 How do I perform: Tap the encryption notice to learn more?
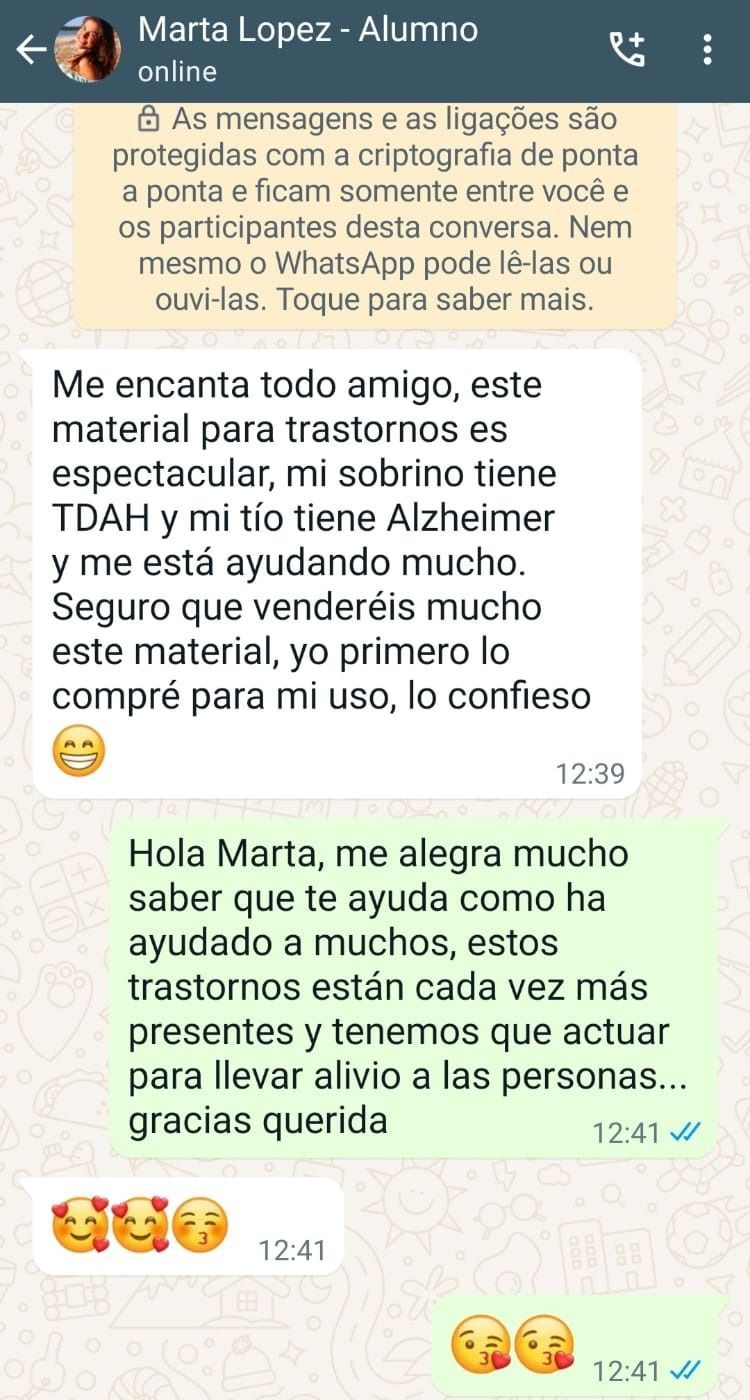[x=375, y=210]
